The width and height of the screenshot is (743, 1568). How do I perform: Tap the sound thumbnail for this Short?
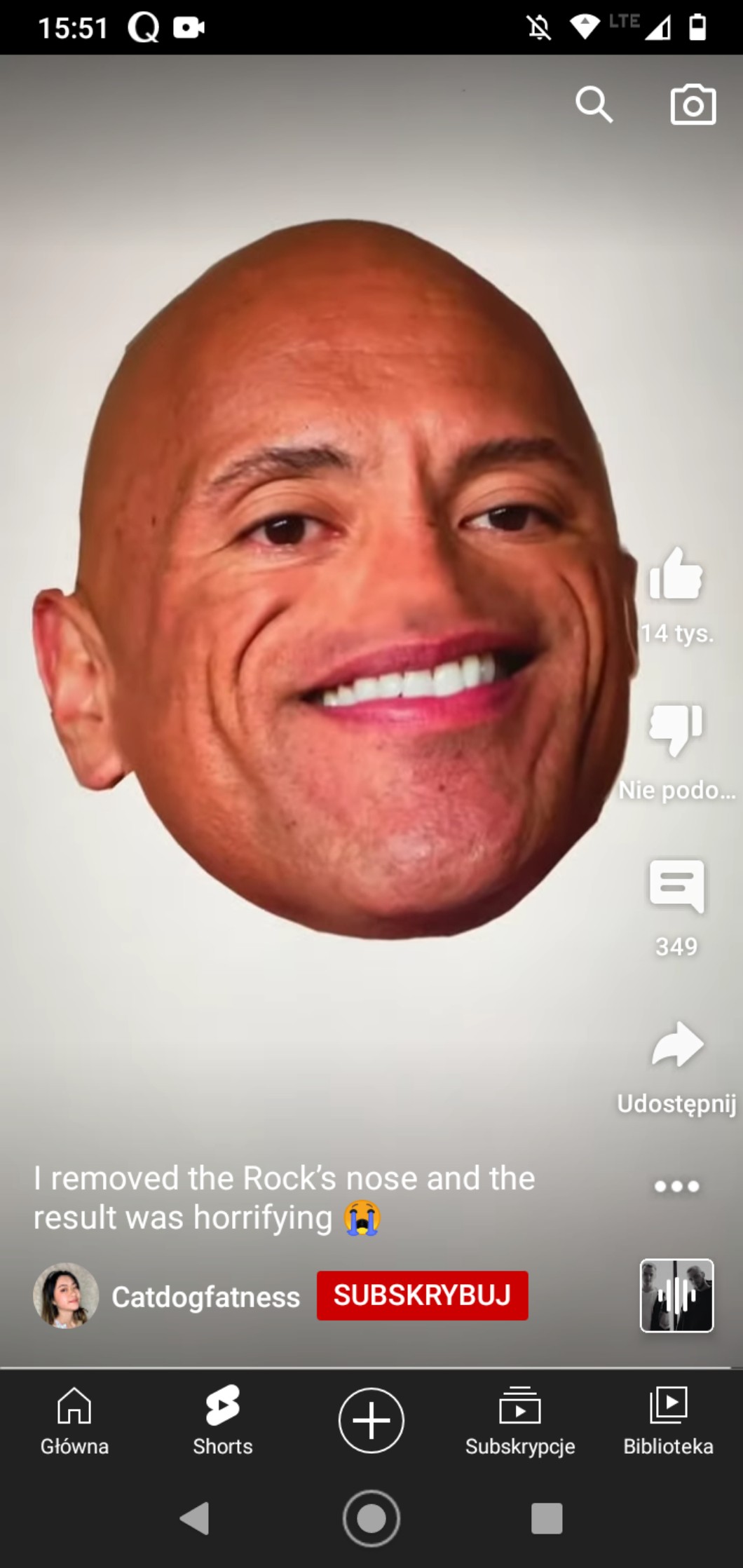(676, 1295)
